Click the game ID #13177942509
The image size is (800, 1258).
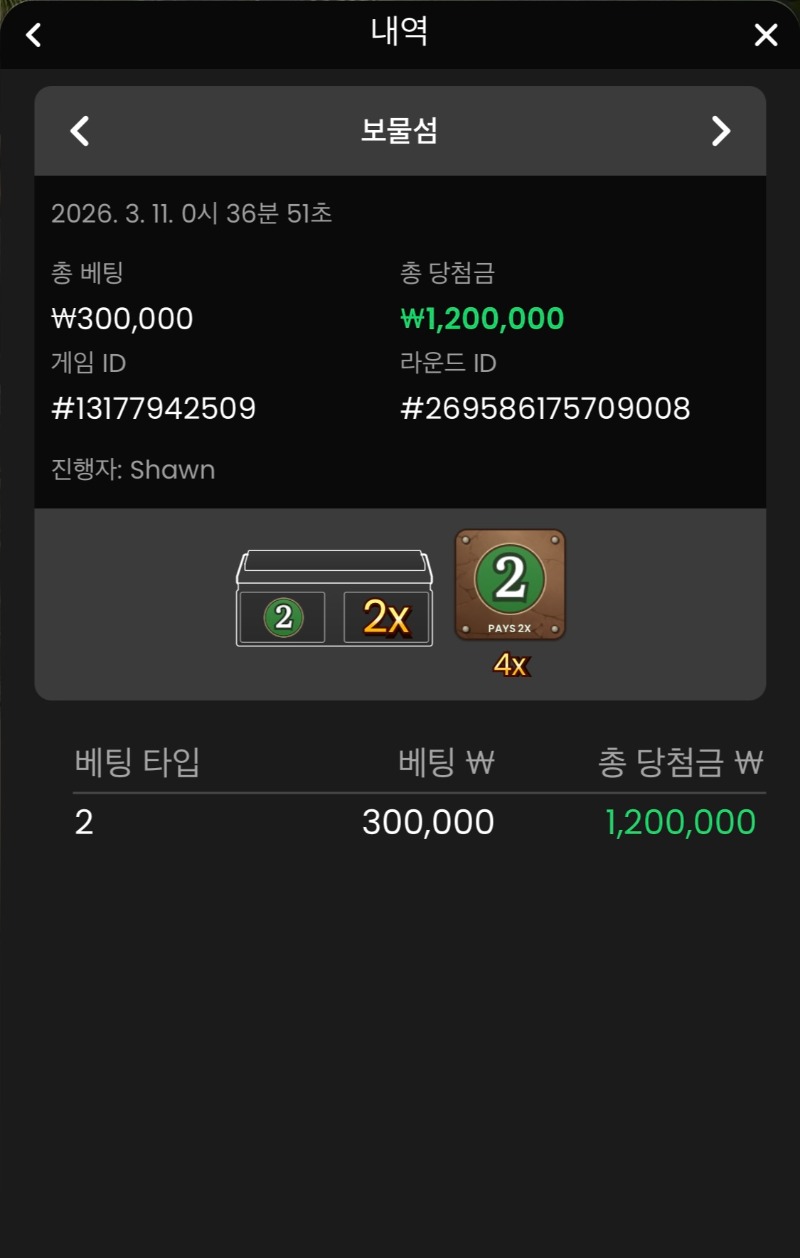(x=154, y=408)
